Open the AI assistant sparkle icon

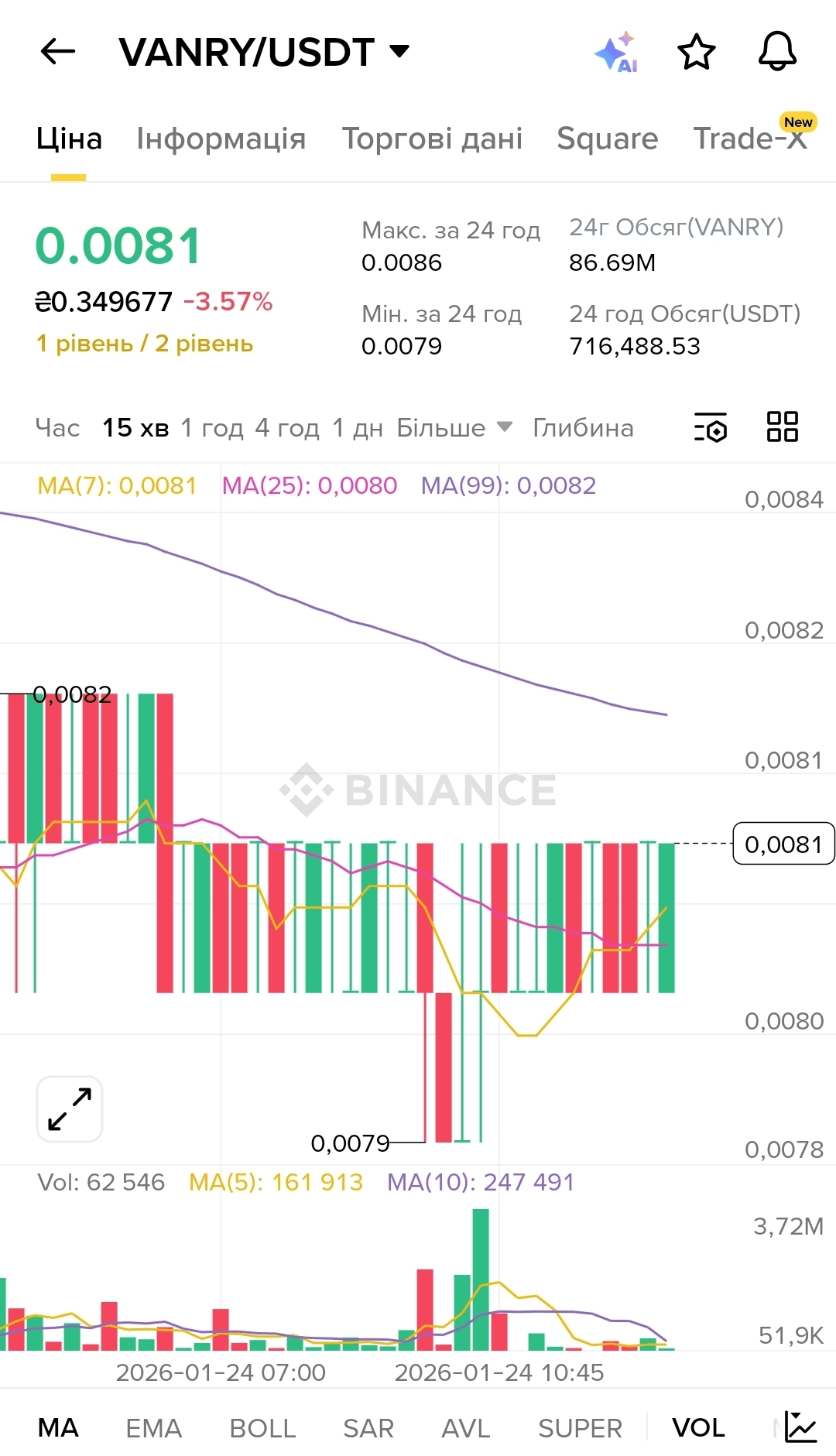(617, 53)
